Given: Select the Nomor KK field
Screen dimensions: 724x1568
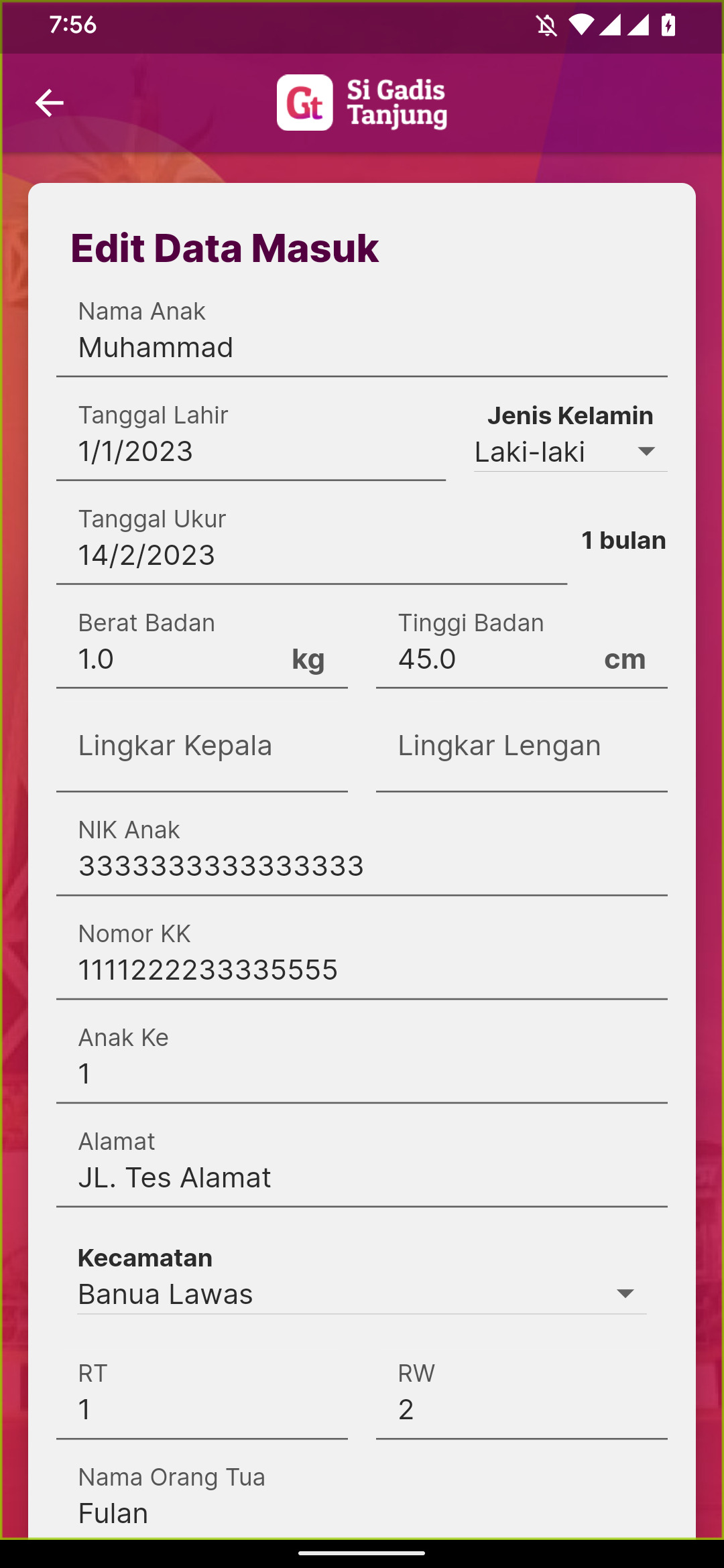Looking at the screenshot, I should (362, 969).
